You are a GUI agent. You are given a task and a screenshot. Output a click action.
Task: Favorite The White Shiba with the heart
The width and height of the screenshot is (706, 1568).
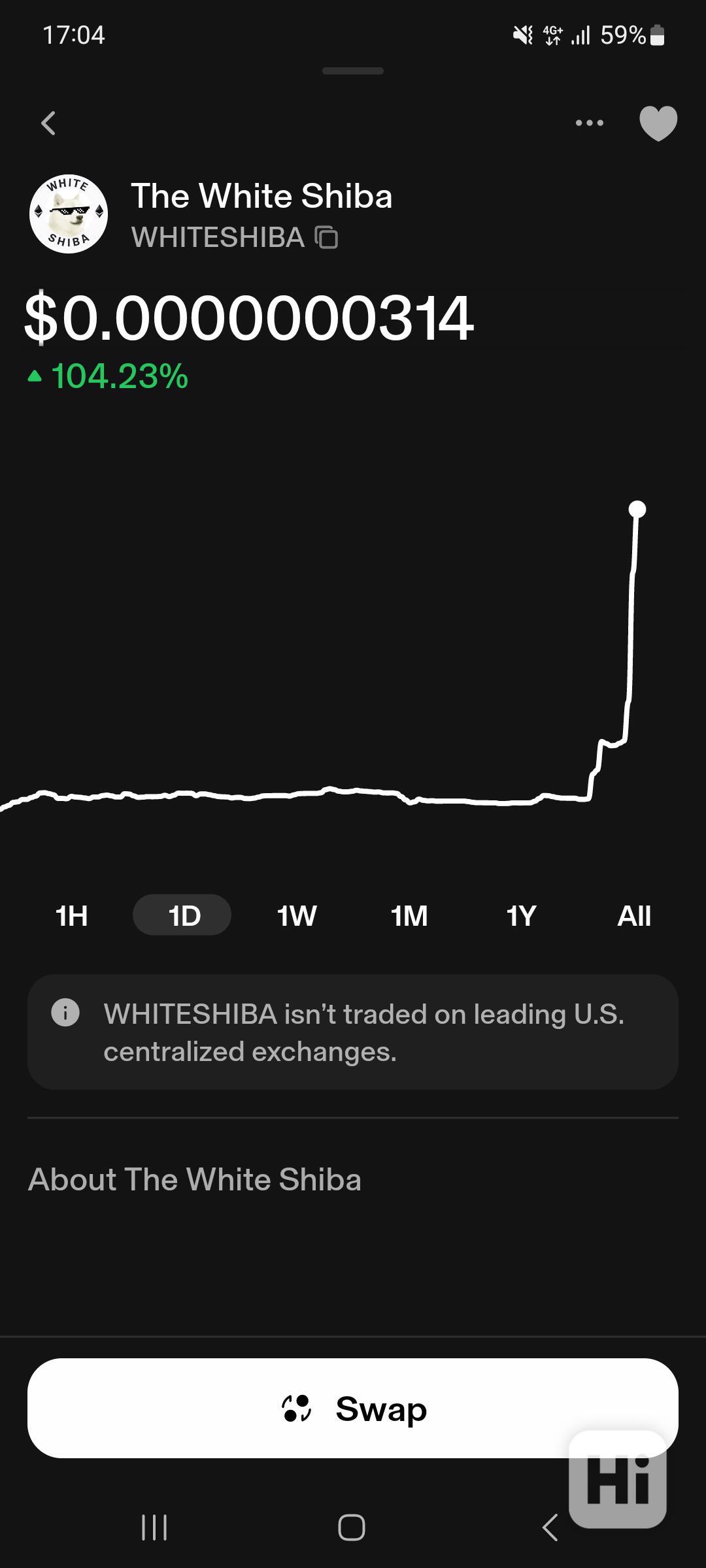(658, 123)
